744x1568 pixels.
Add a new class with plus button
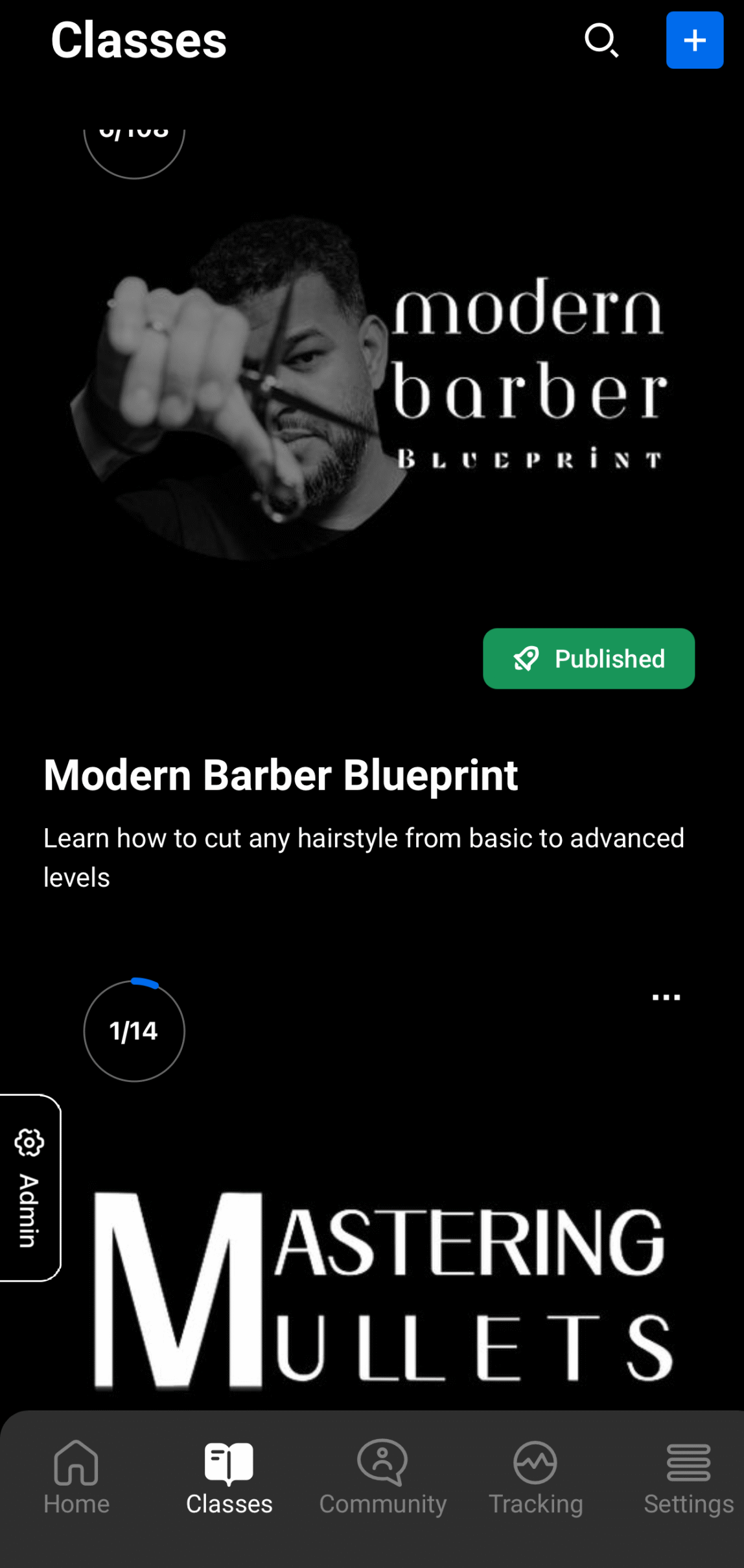click(x=694, y=40)
